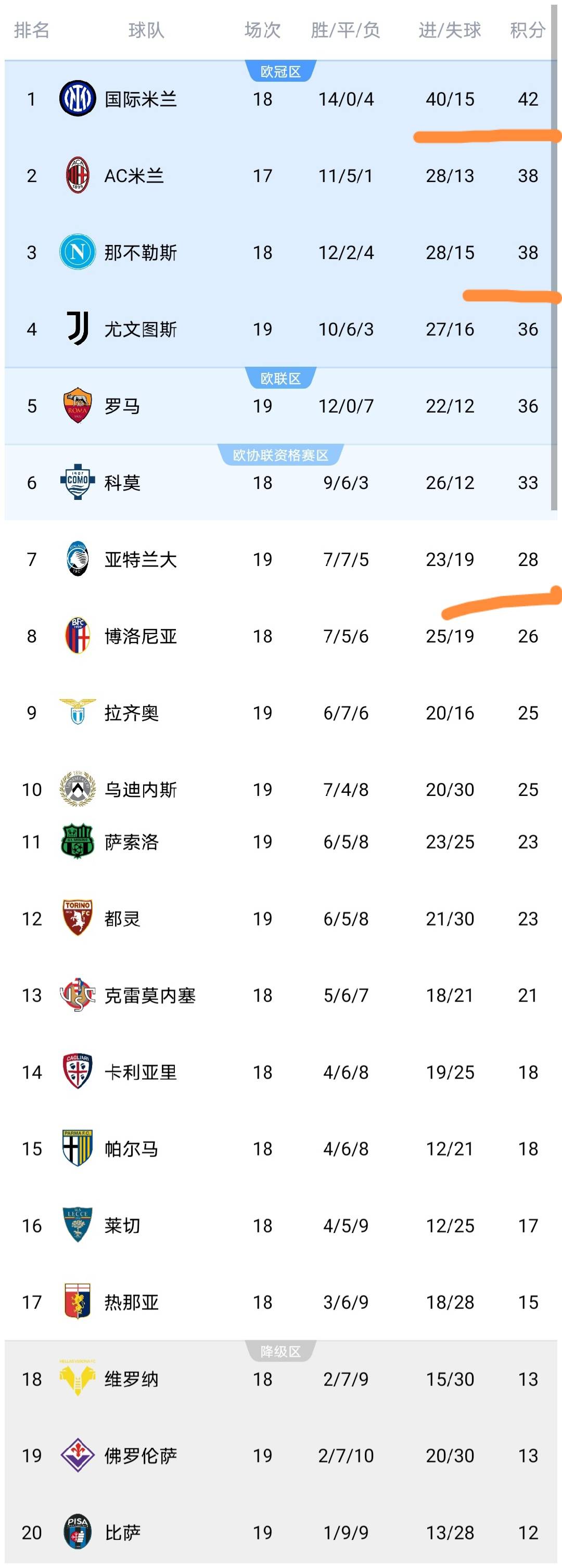This screenshot has width=562, height=1568.
Task: Open the 萨索洛 row
Action: (132, 842)
